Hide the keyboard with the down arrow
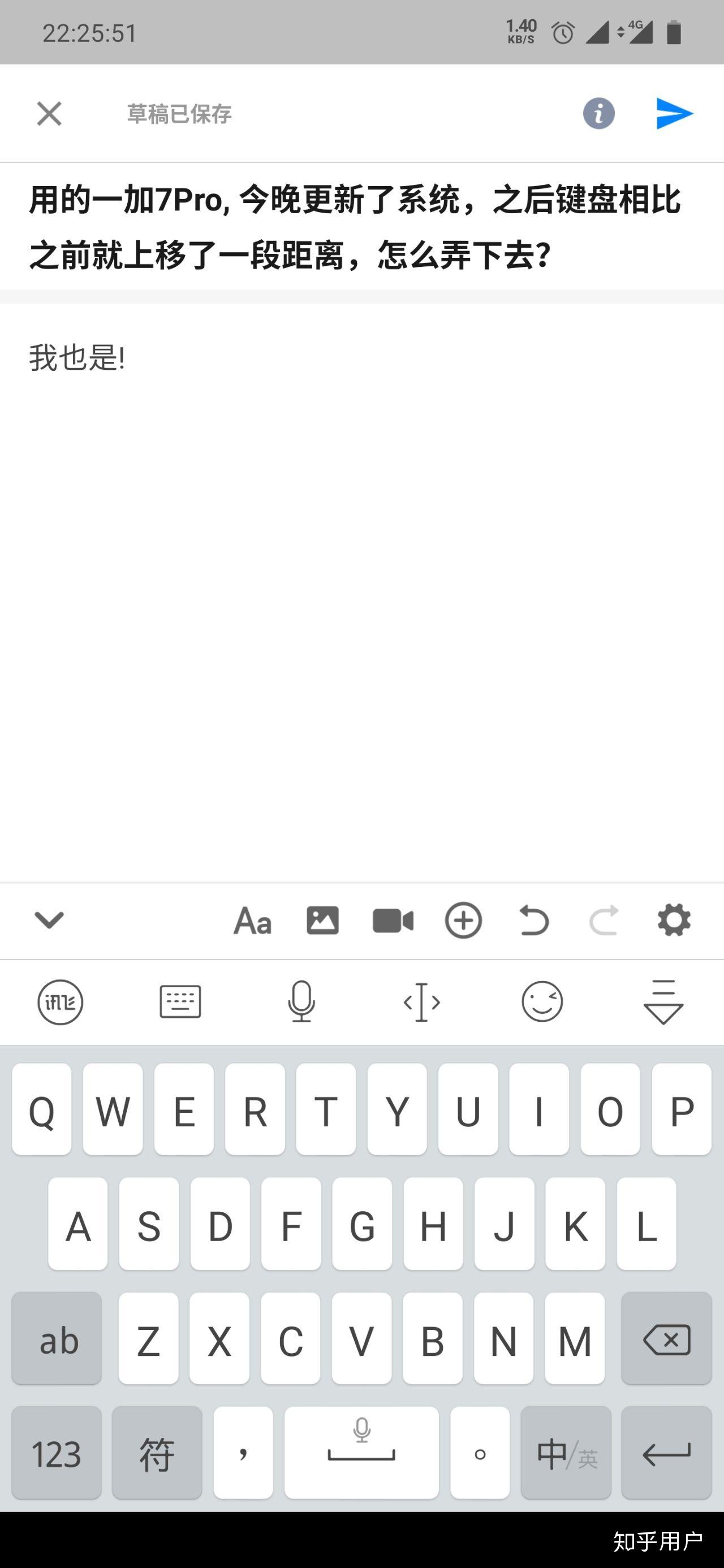Viewport: 724px width, 1568px height. click(x=663, y=1002)
